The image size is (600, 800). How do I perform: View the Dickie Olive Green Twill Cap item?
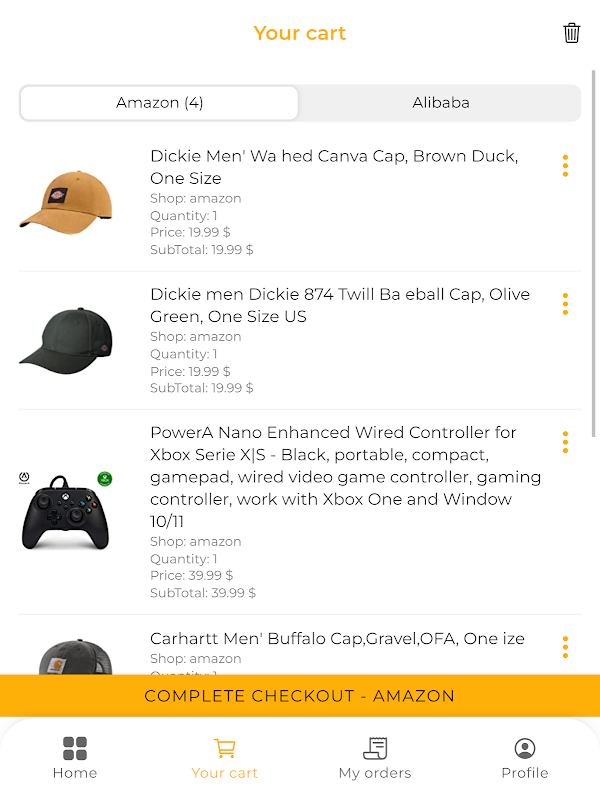pos(340,305)
